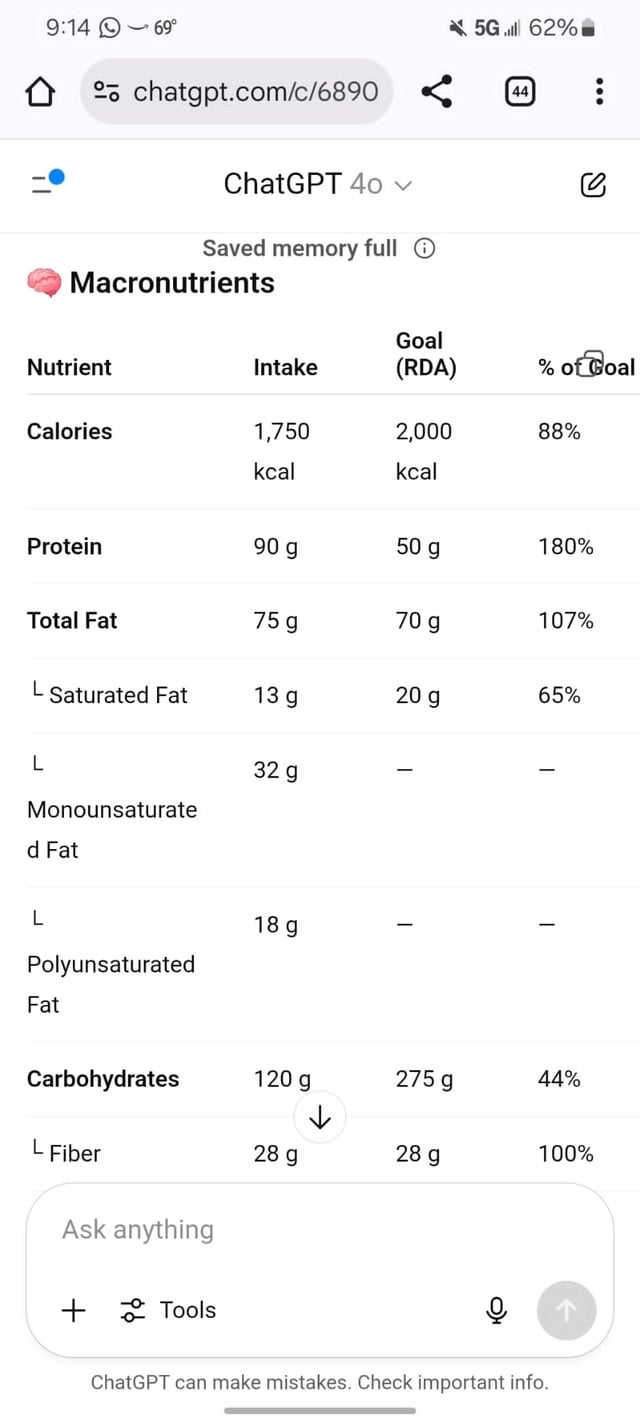The height and width of the screenshot is (1423, 640).
Task: Expand the ChatGPT 4o model selector
Action: click(x=317, y=184)
